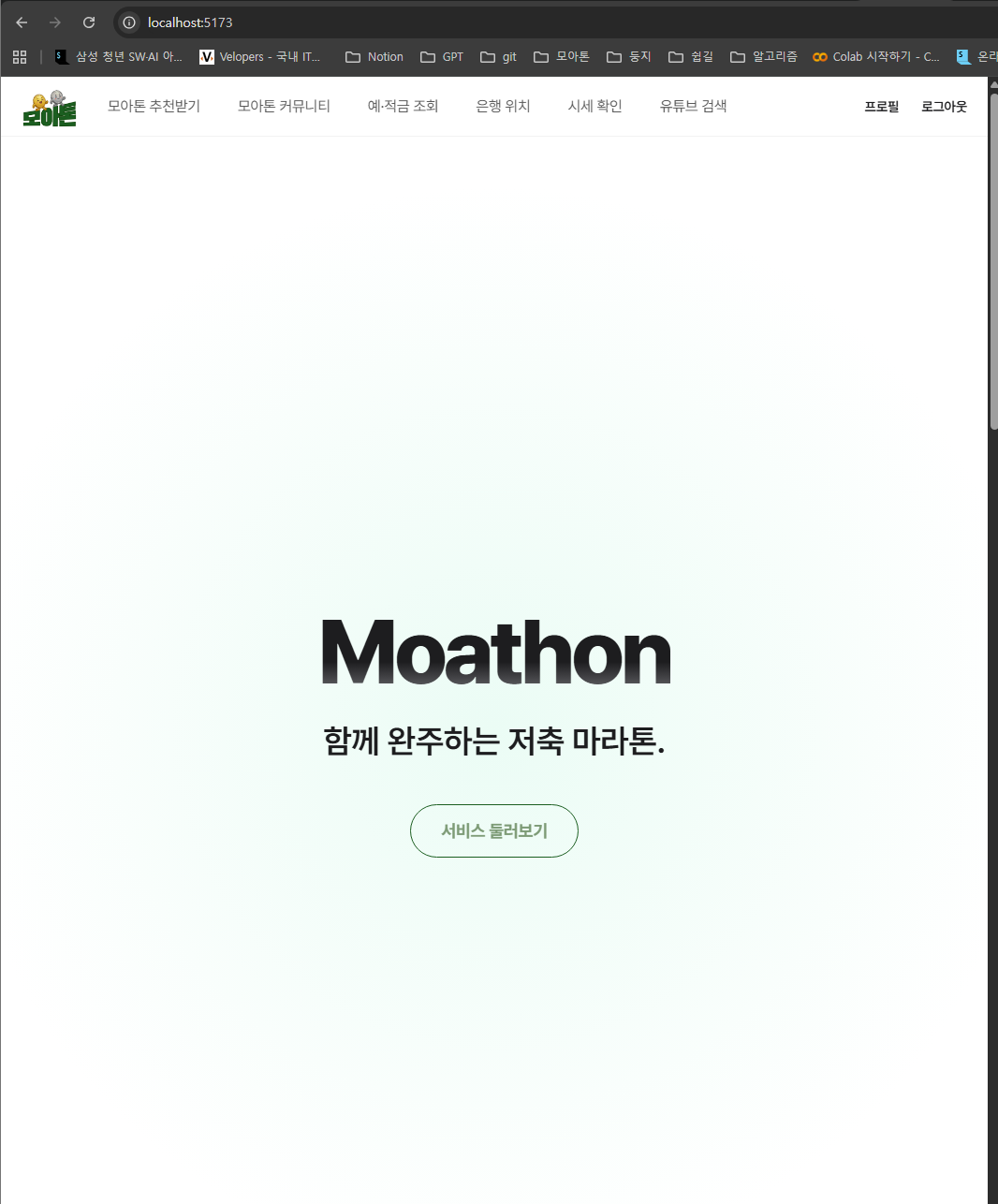
Task: Tap 로그아웃 to sign out
Action: 944,107
